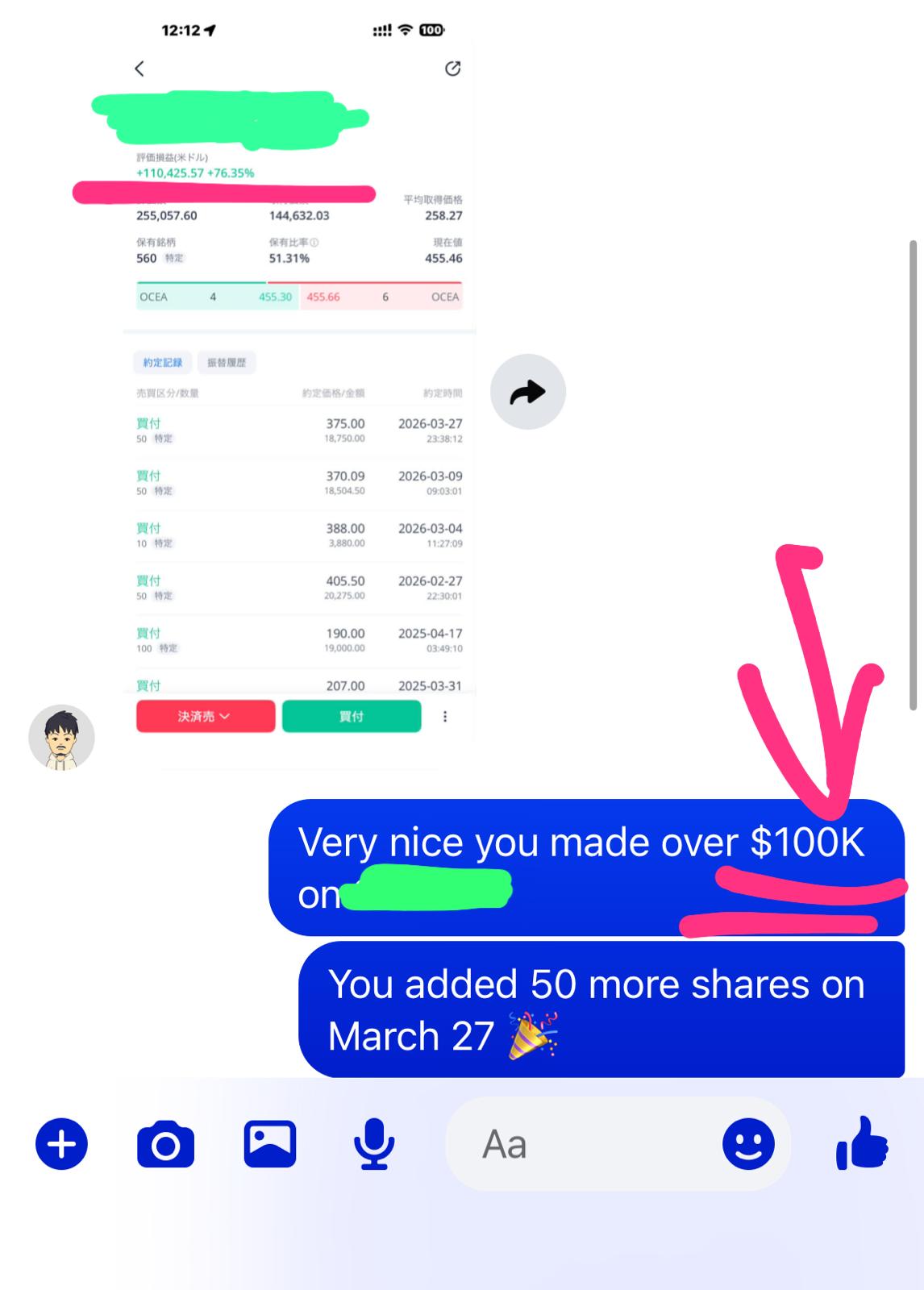Forward the received screenshot with the arrow button
The image size is (924, 1290).
[528, 392]
